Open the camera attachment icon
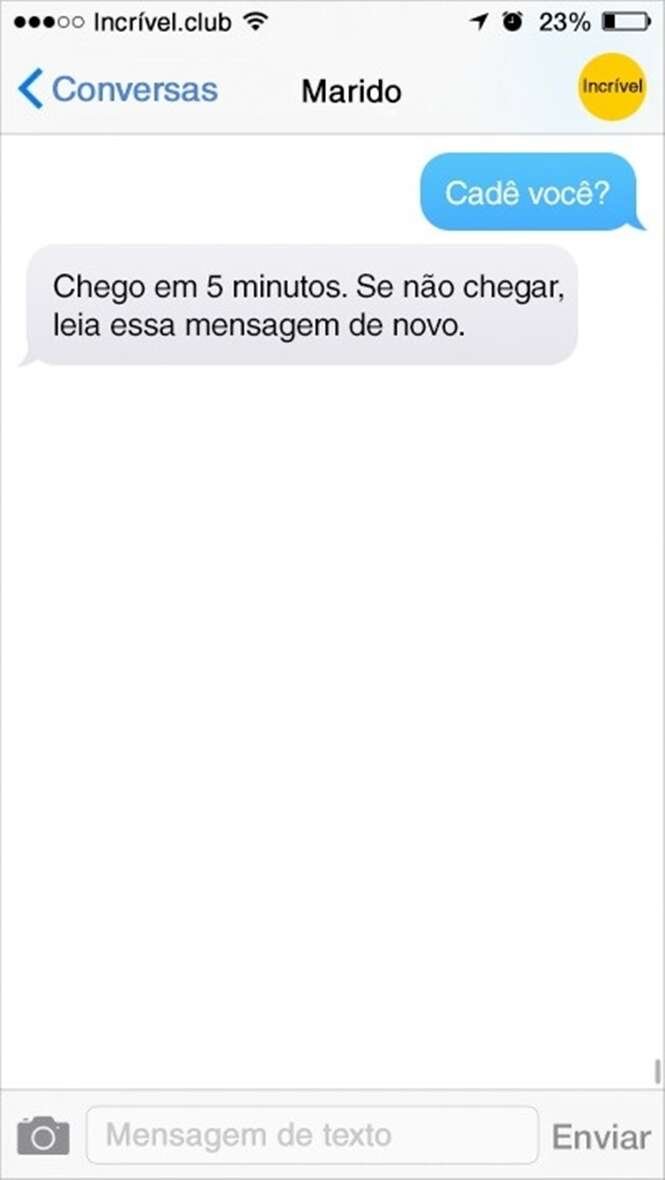This screenshot has height=1180, width=665. coord(43,1136)
